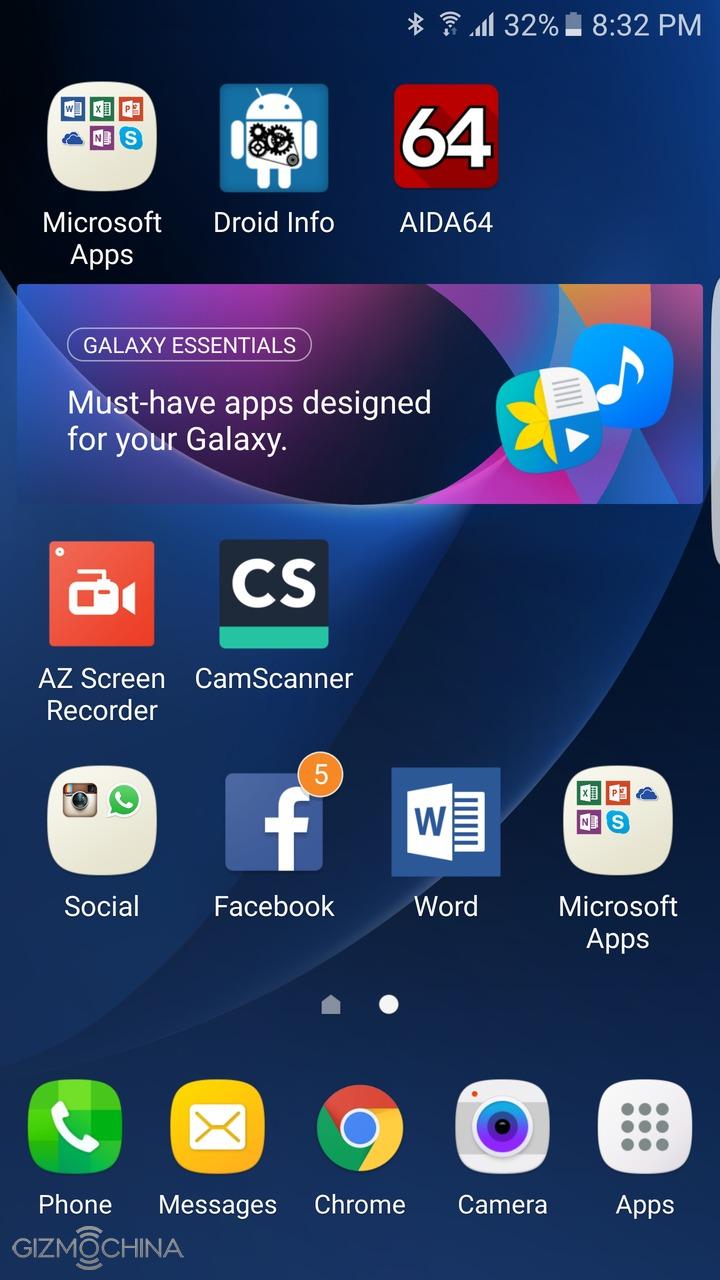The height and width of the screenshot is (1280, 720).
Task: Open the Apps drawer
Action: tap(645, 1128)
